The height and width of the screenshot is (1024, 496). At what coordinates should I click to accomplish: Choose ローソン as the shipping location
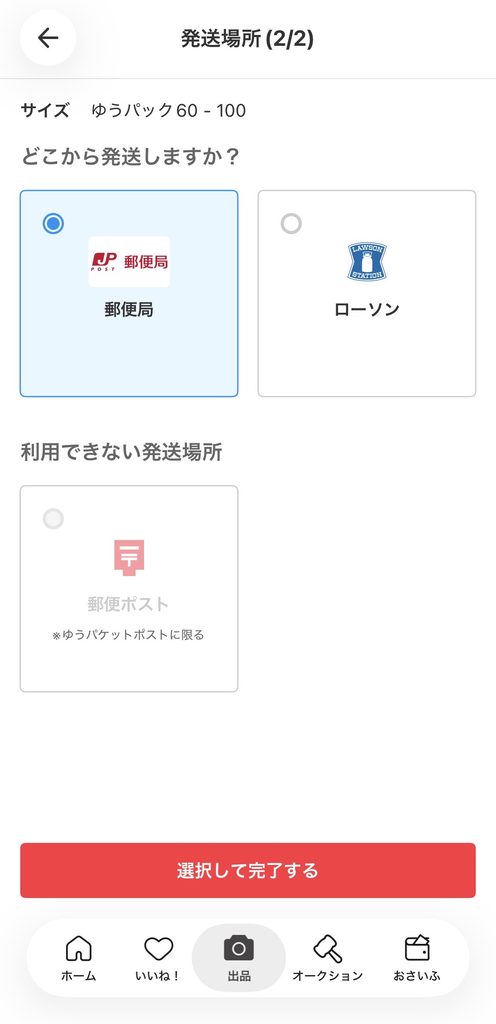(367, 293)
